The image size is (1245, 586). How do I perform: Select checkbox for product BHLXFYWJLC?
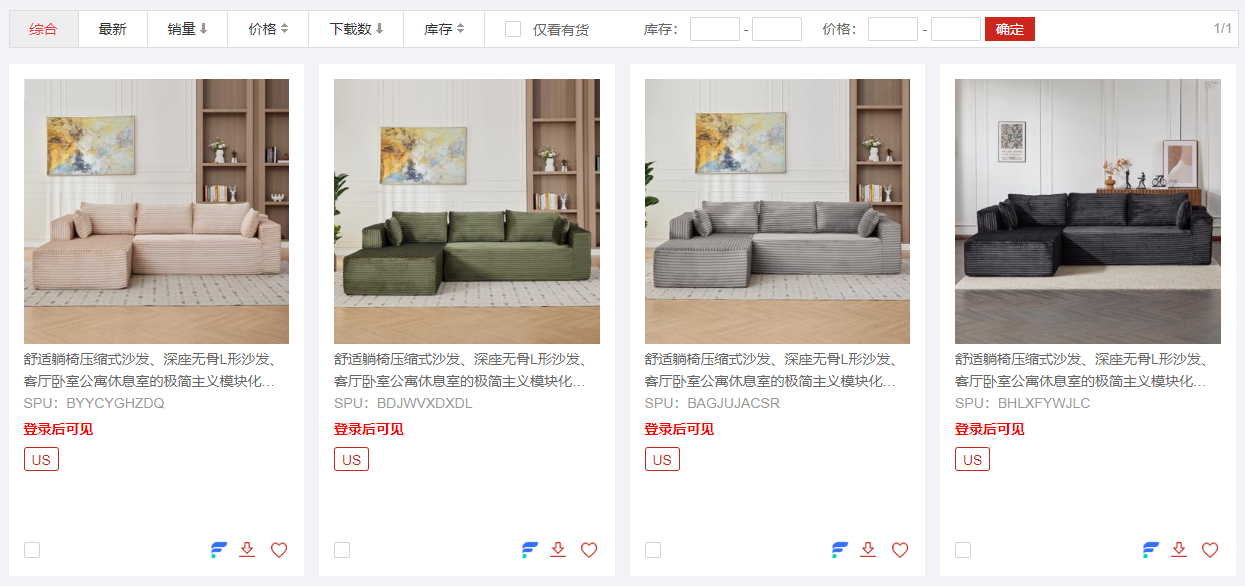[963, 550]
